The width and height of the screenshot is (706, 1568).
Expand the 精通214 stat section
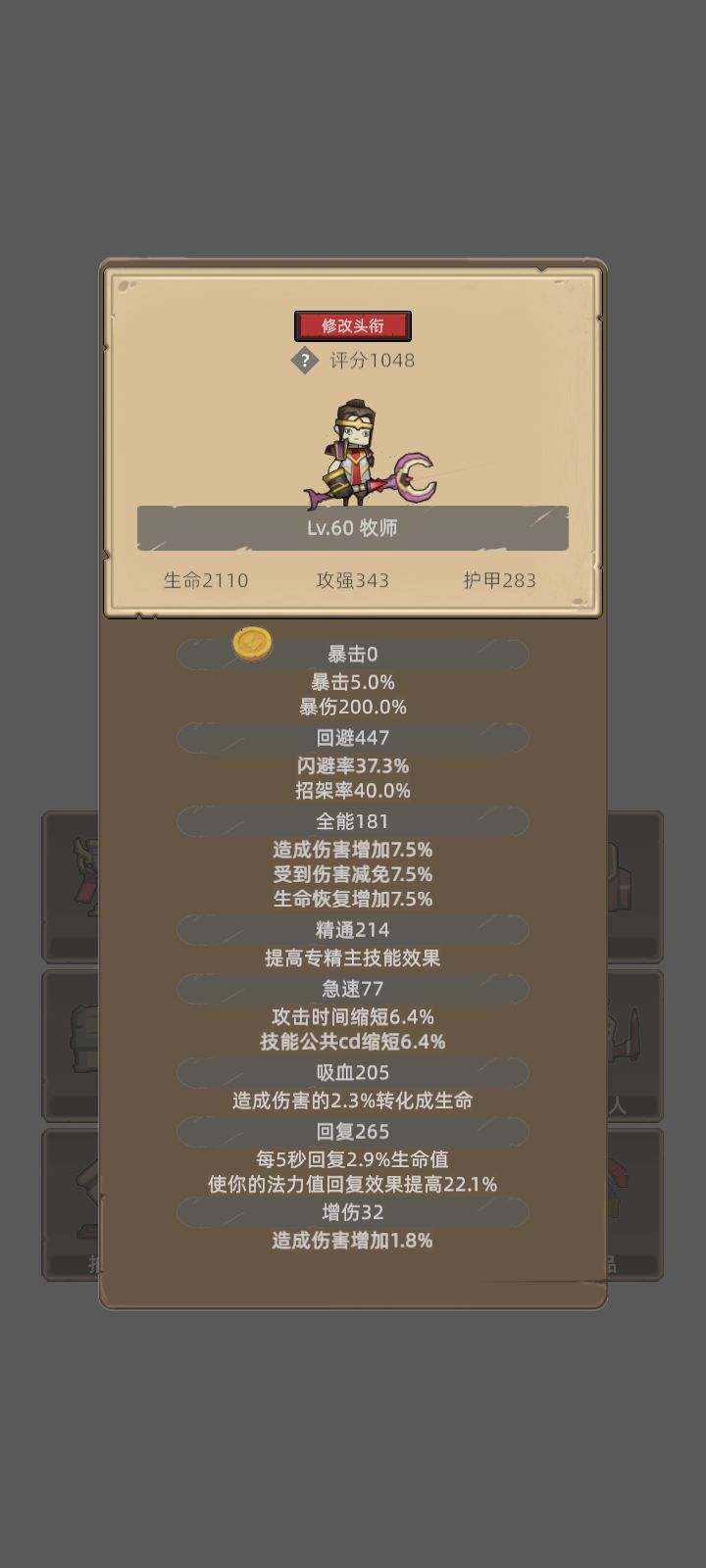click(x=351, y=929)
